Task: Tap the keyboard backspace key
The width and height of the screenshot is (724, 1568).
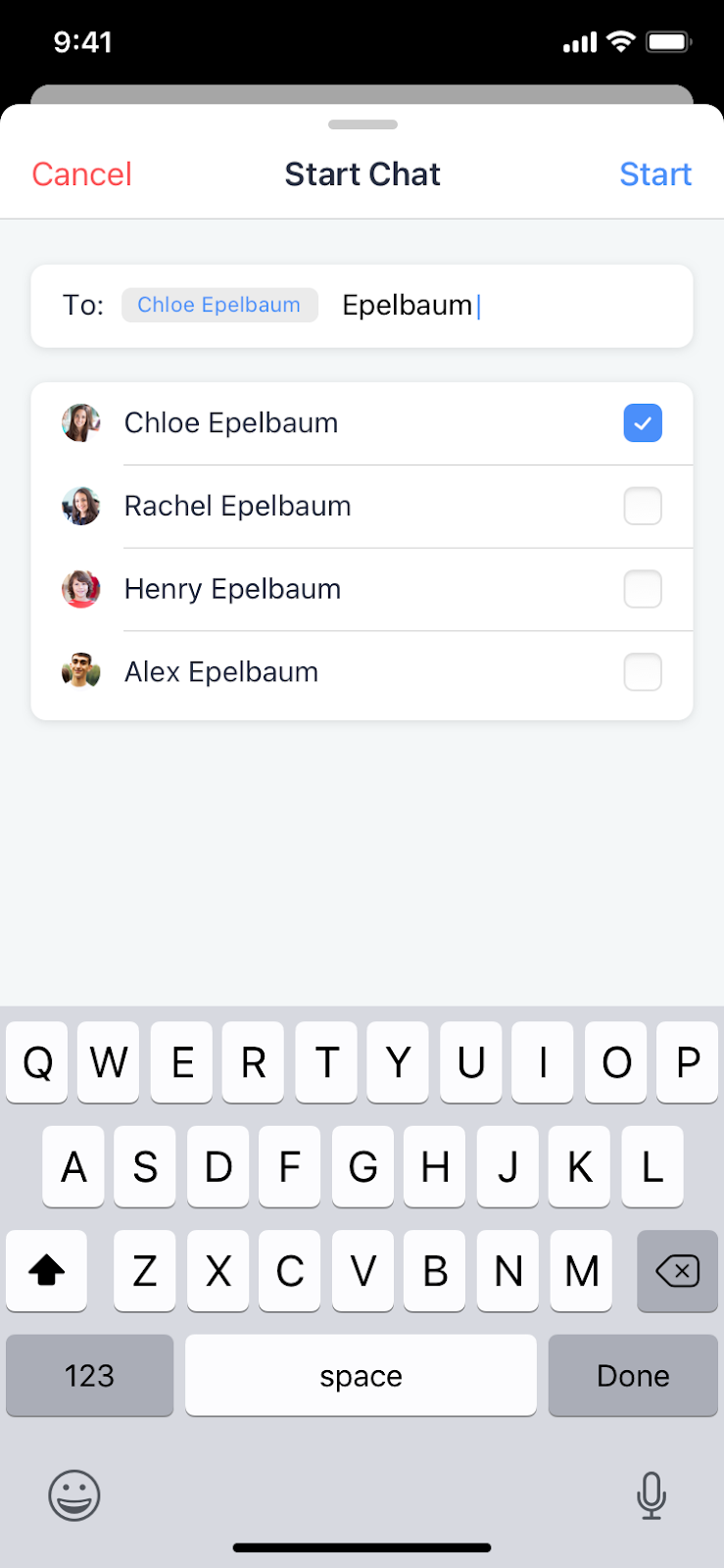Action: (677, 1271)
